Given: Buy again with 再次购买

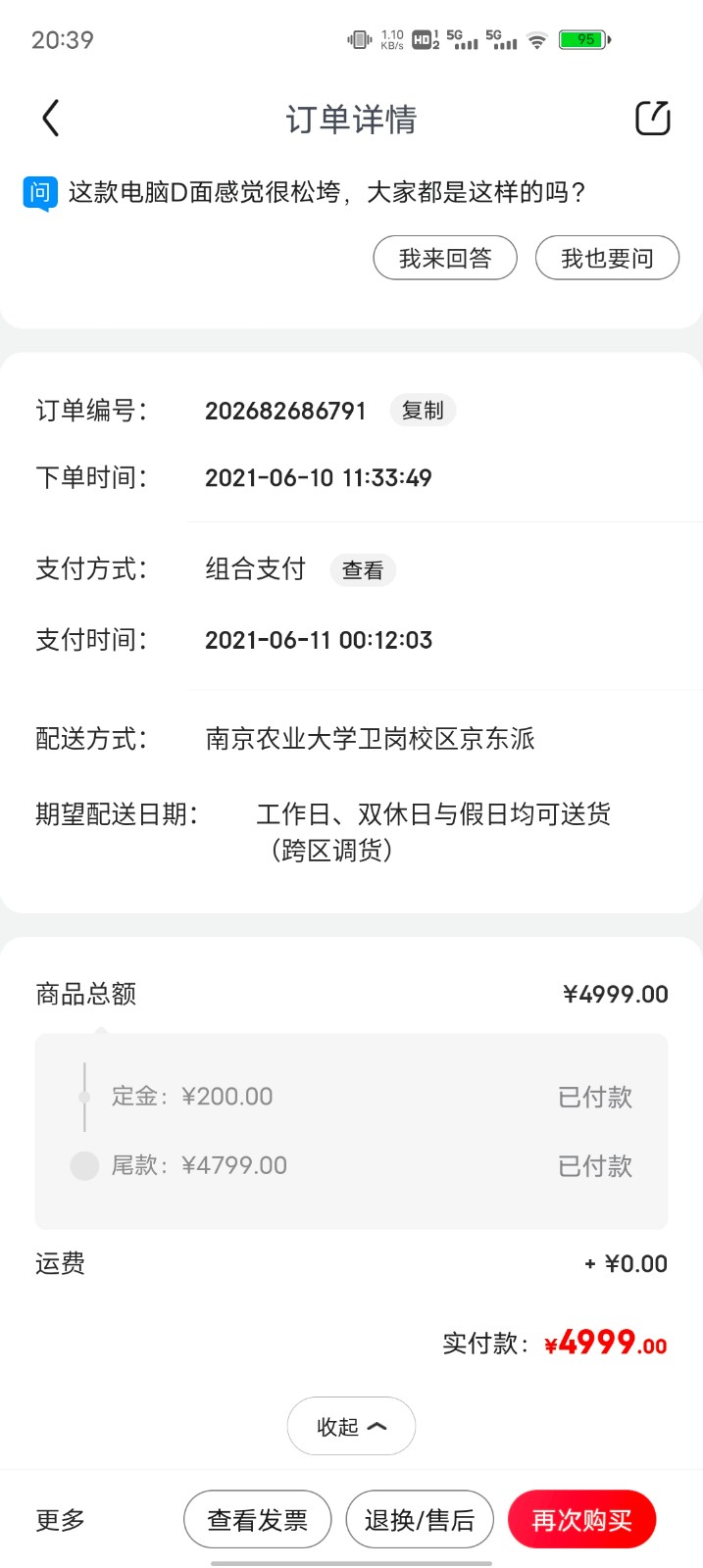Looking at the screenshot, I should pyautogui.click(x=581, y=1520).
